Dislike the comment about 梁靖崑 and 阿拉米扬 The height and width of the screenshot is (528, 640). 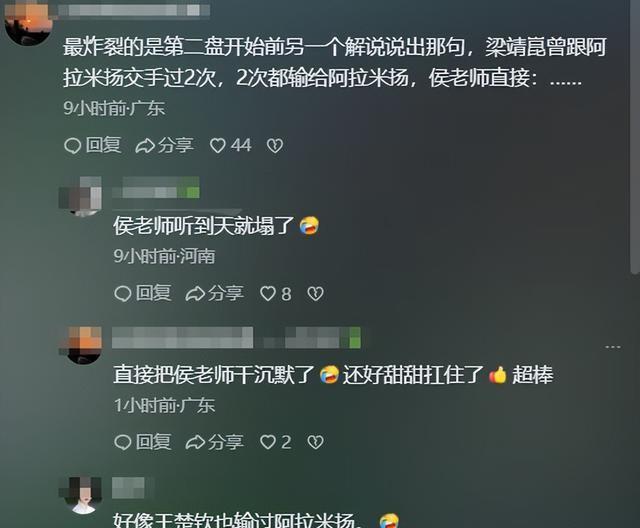[274, 145]
